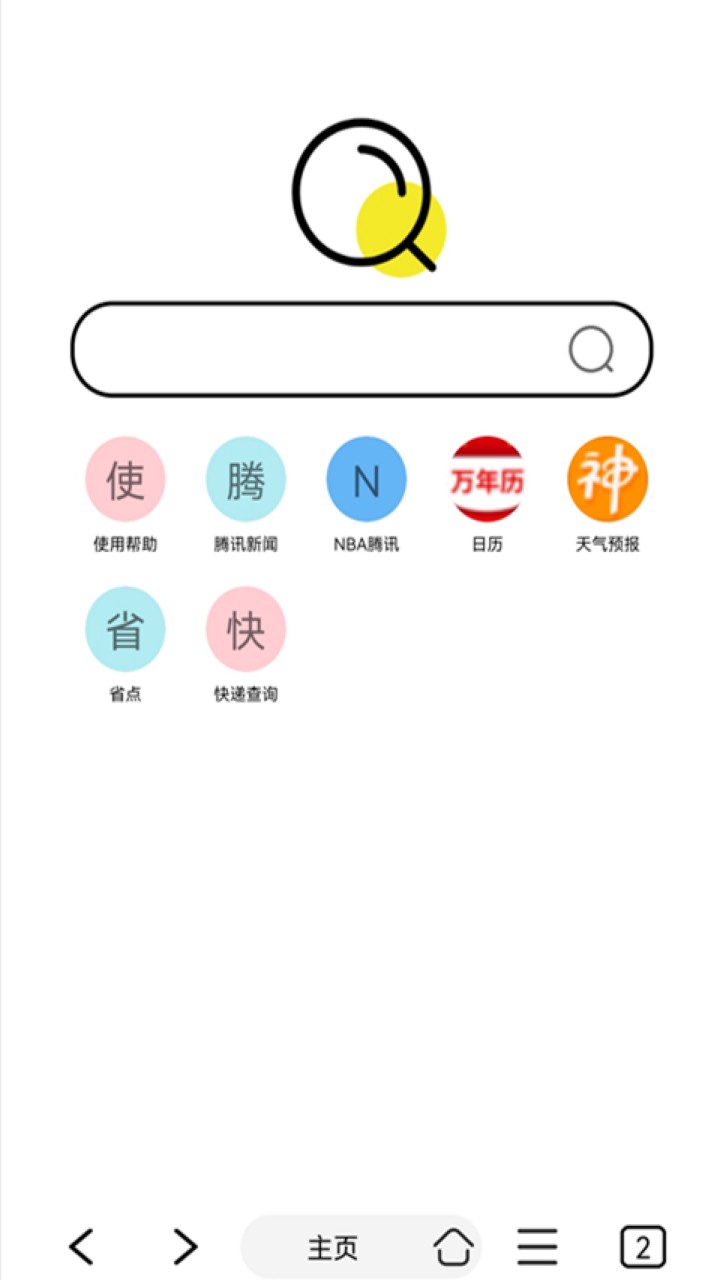
Task: Open the 日历 calendar shortcut
Action: tap(487, 479)
